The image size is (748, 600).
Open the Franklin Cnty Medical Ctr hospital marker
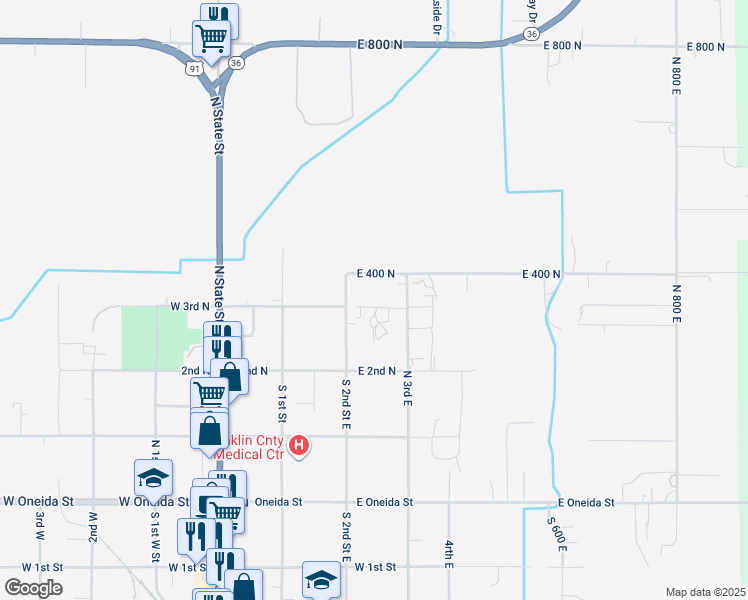298,446
